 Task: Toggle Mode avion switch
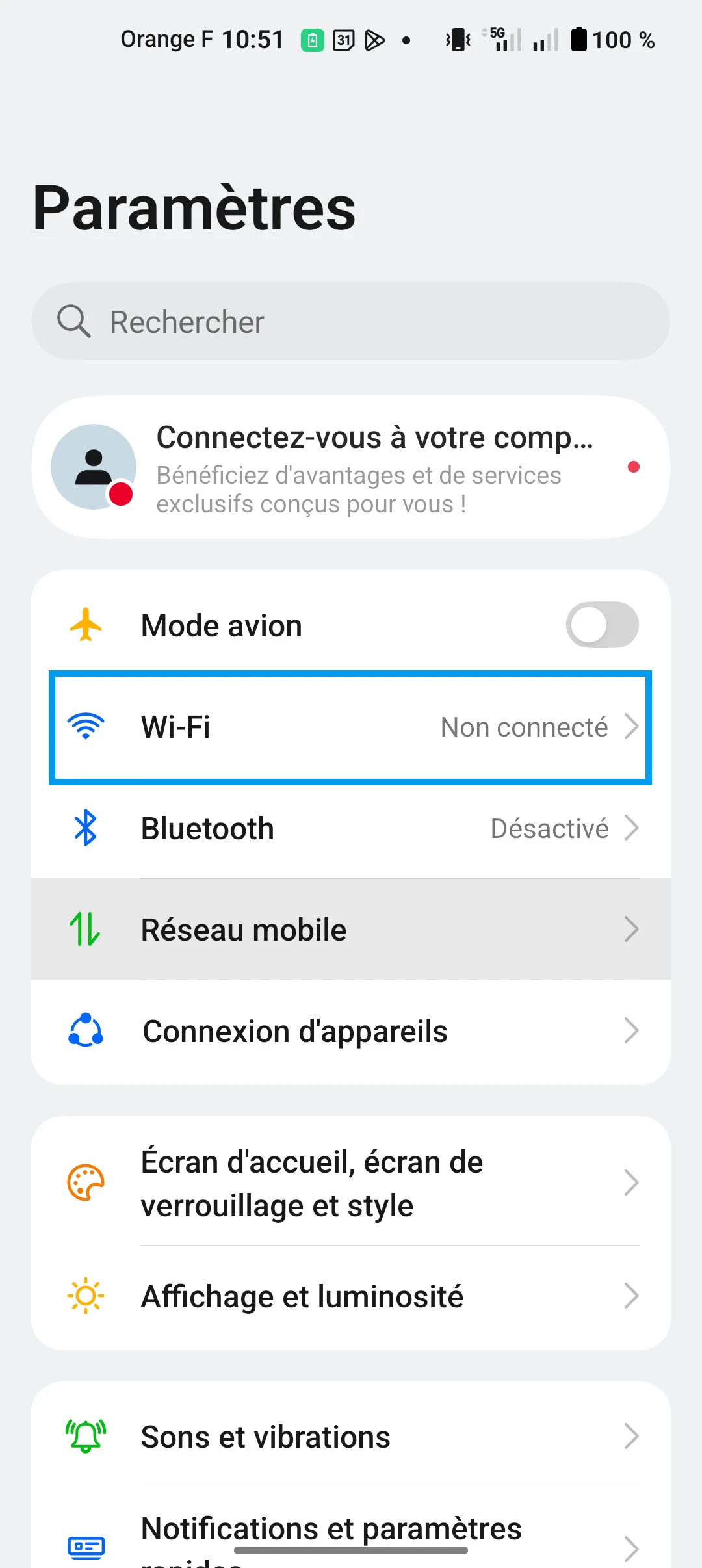coord(602,625)
